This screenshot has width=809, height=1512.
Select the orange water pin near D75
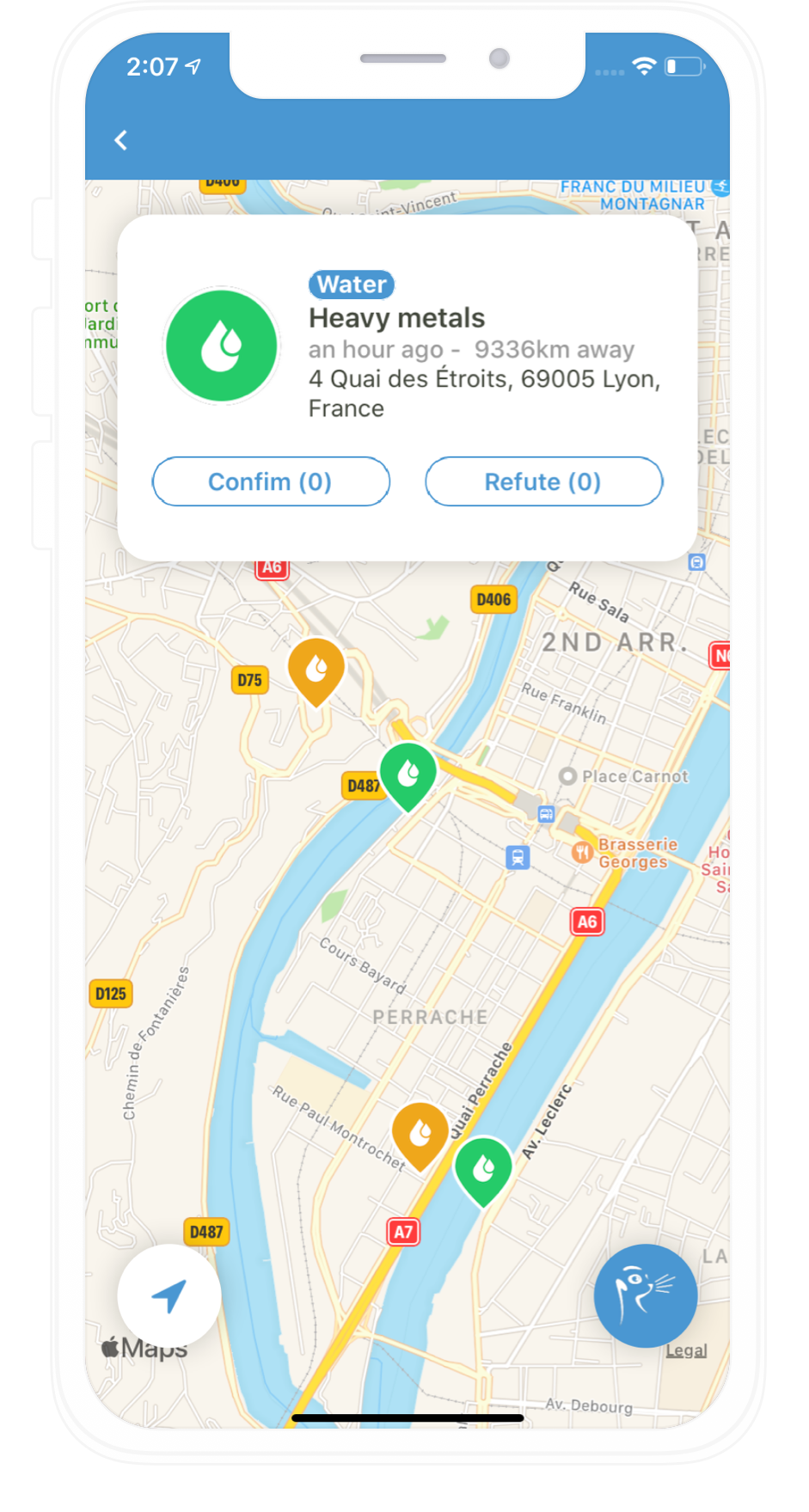(x=316, y=668)
